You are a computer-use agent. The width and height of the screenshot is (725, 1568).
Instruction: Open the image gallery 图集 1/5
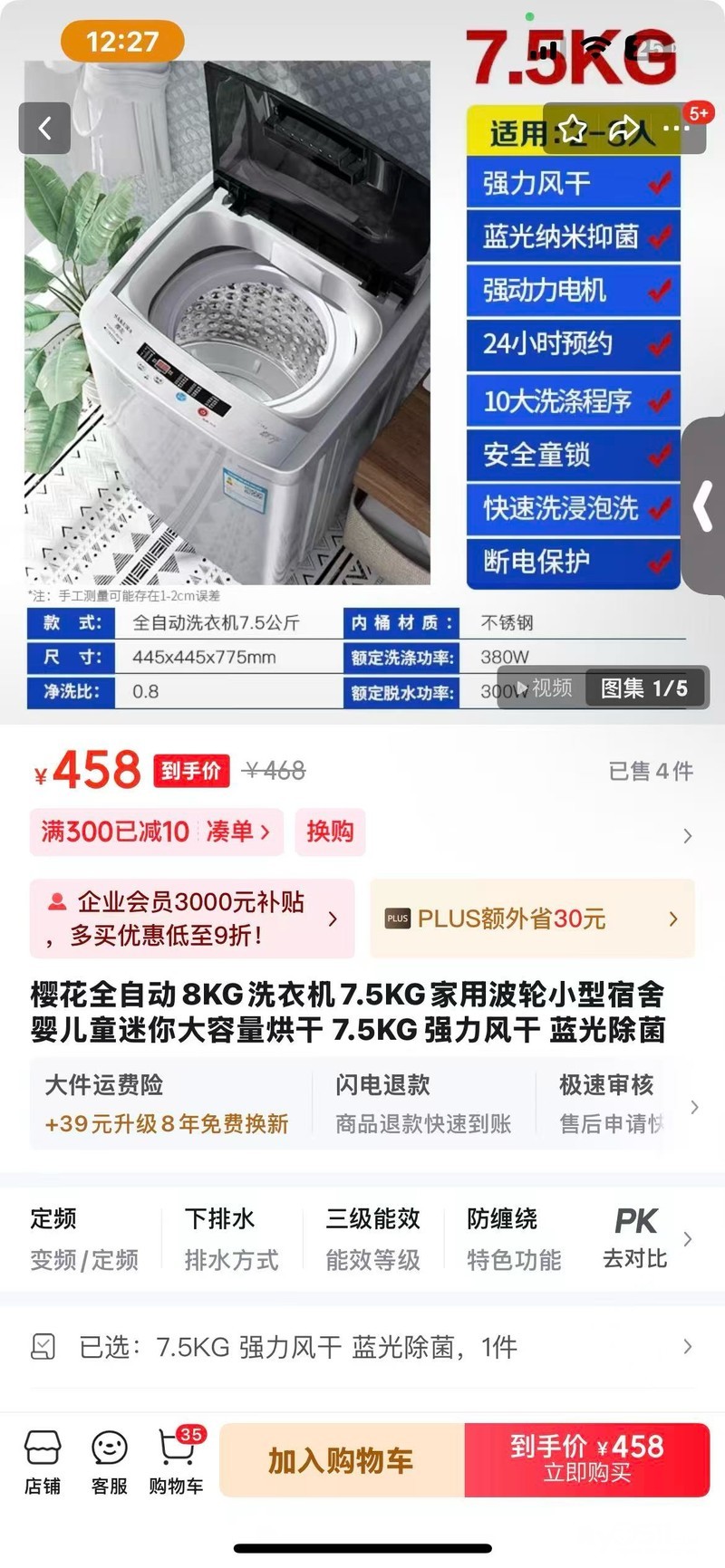pos(644,688)
